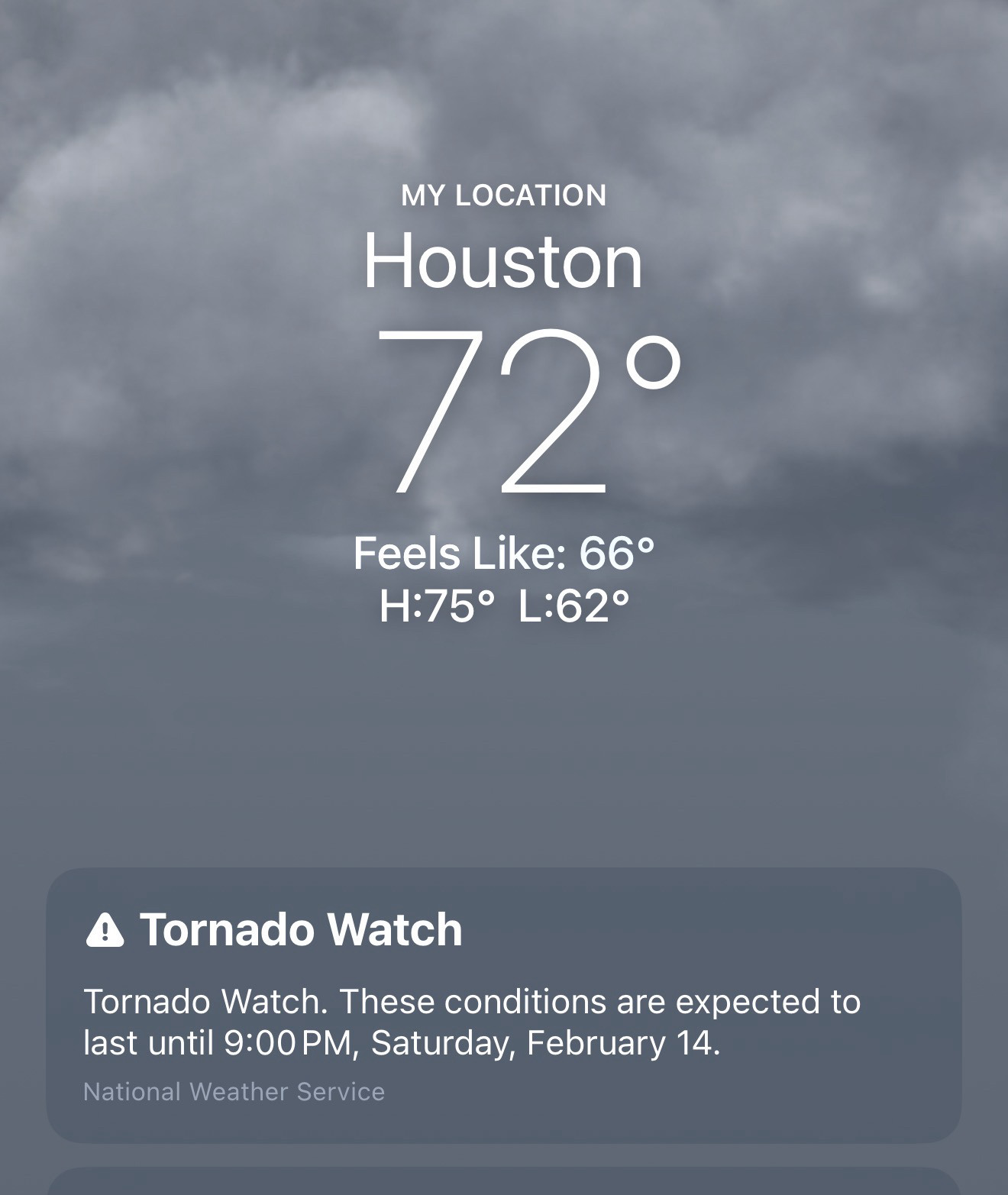Open the Tornado Watch alert card
The width and height of the screenshot is (1008, 1195).
pyautogui.click(x=503, y=1004)
